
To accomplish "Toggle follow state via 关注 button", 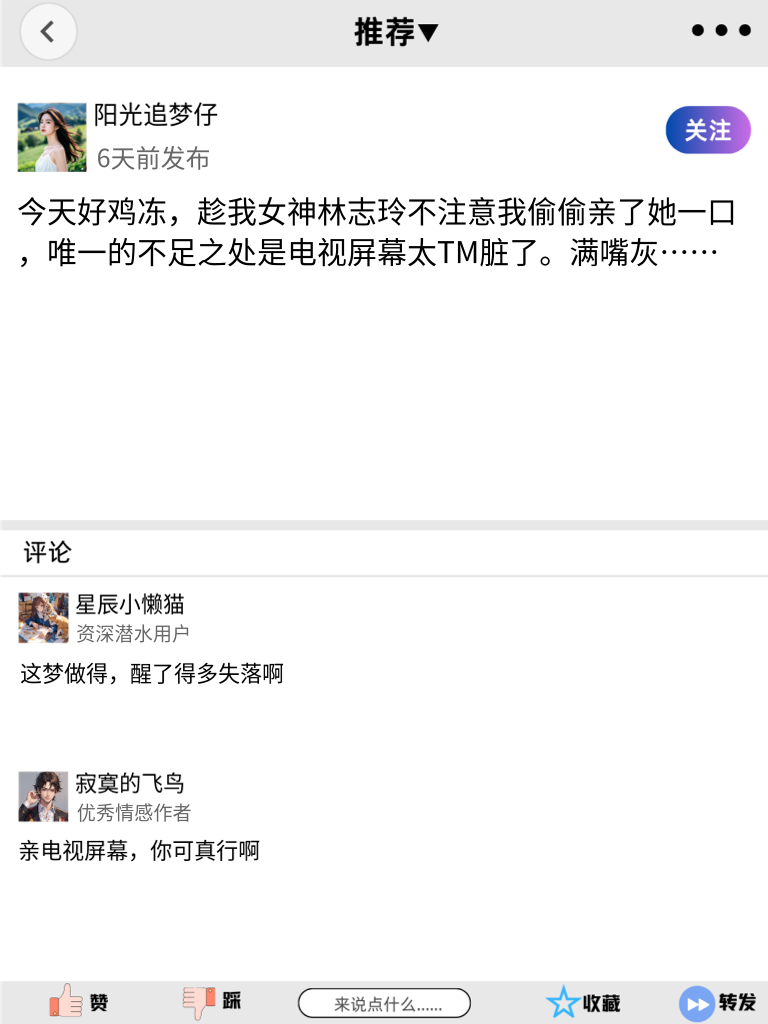I will (x=707, y=130).
